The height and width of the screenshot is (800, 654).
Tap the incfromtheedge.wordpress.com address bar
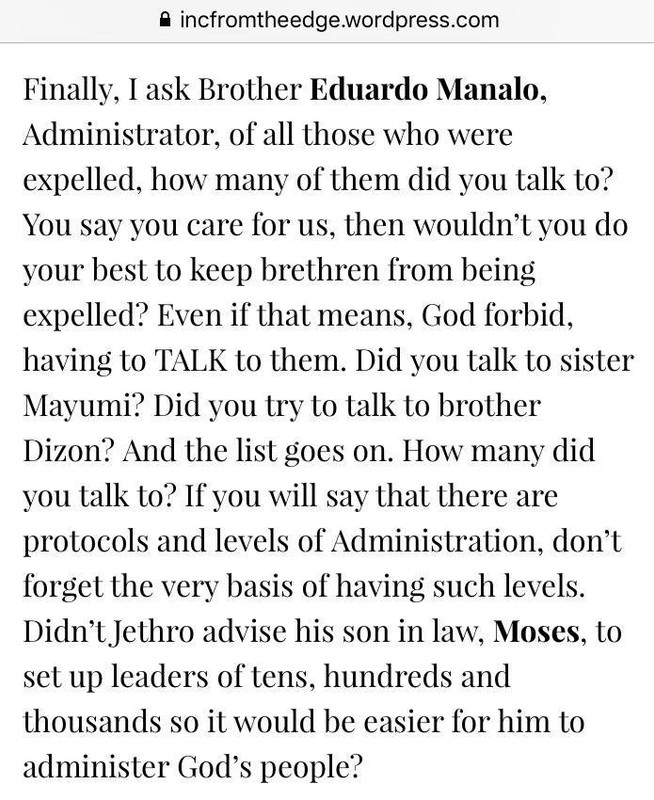click(327, 19)
